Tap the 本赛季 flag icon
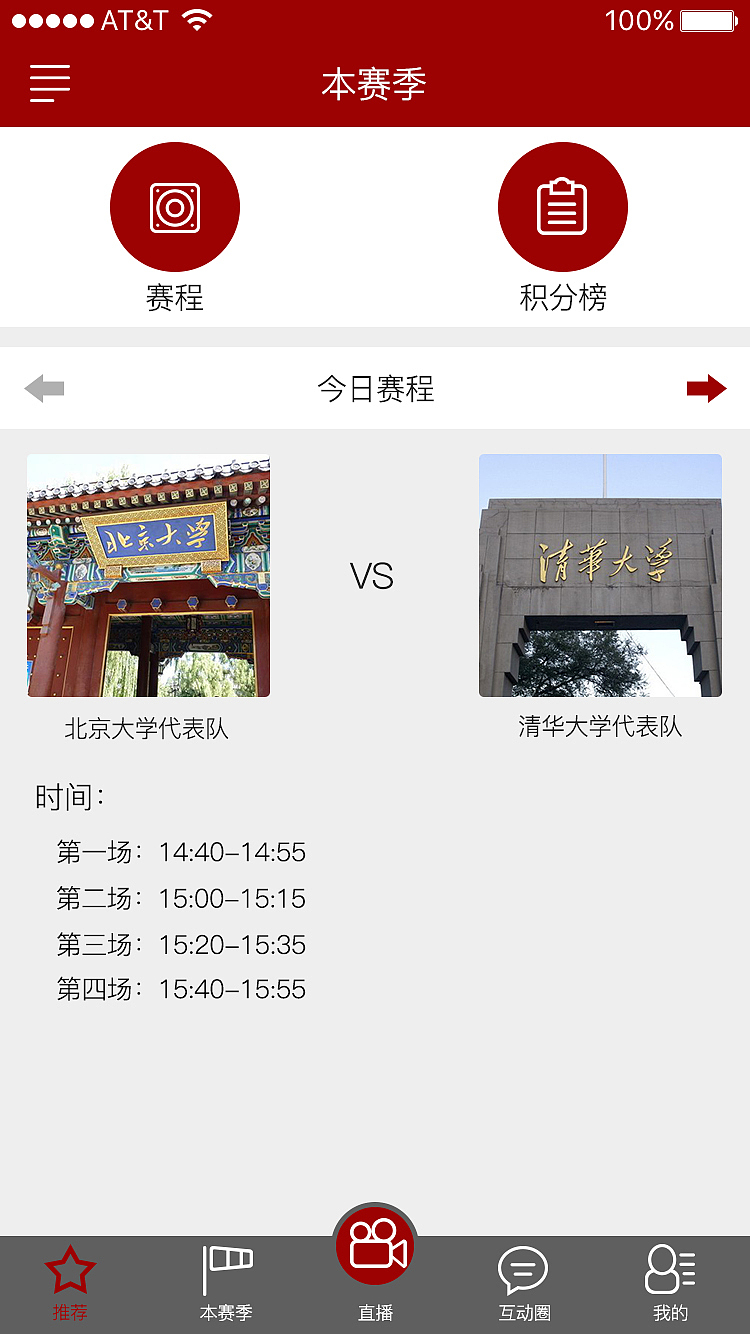Image resolution: width=750 pixels, height=1334 pixels. click(x=226, y=1264)
